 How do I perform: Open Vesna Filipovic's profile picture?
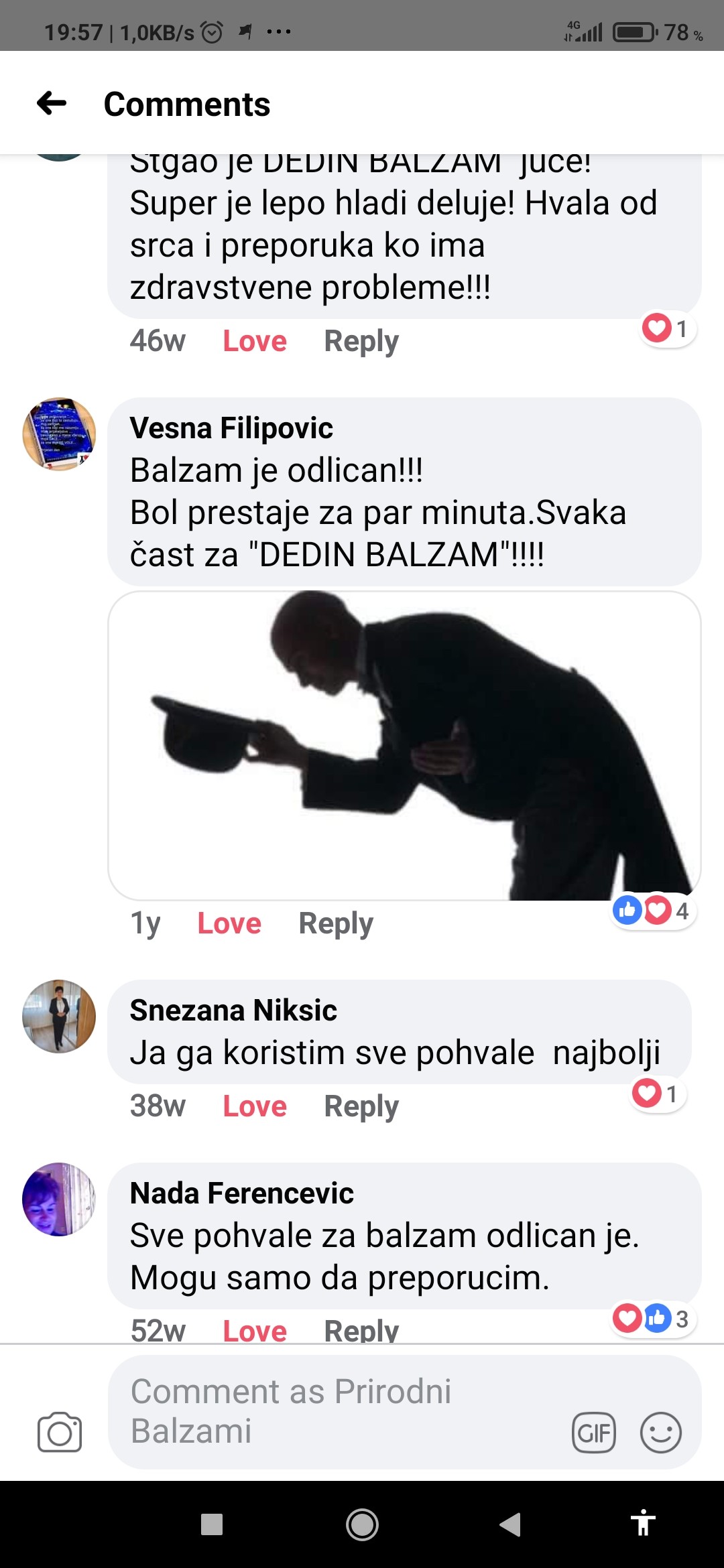59,434
